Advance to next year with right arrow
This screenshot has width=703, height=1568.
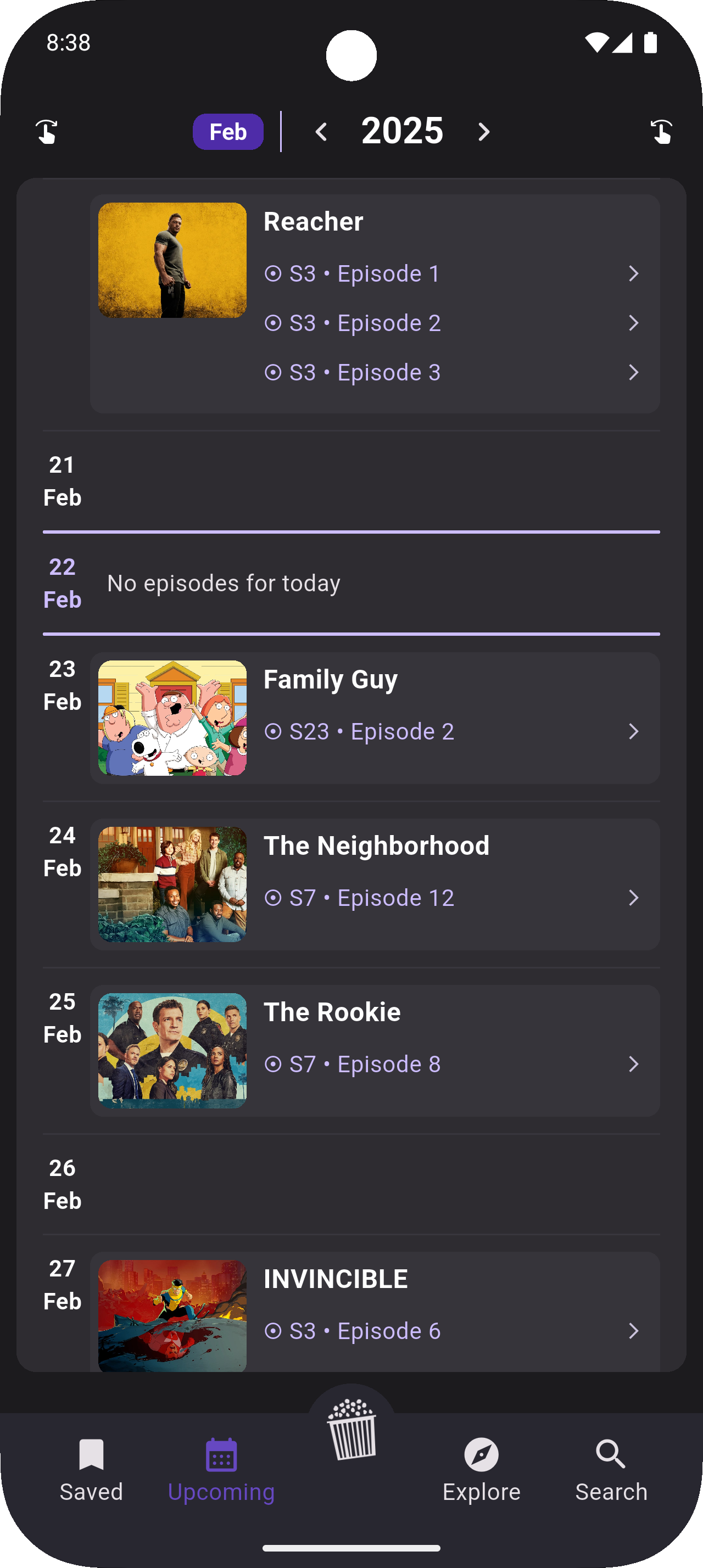click(x=483, y=131)
